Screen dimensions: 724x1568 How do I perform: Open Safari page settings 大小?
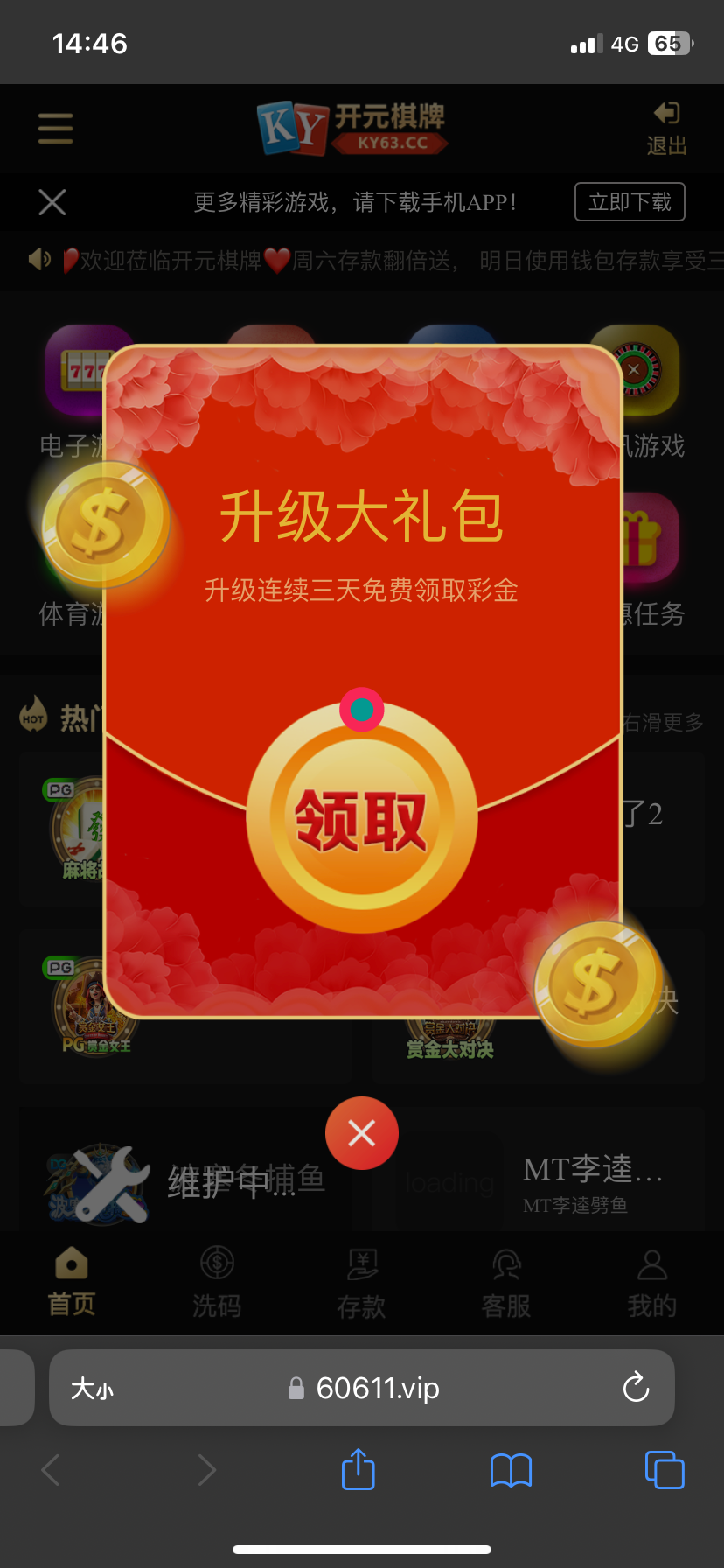click(x=92, y=1389)
